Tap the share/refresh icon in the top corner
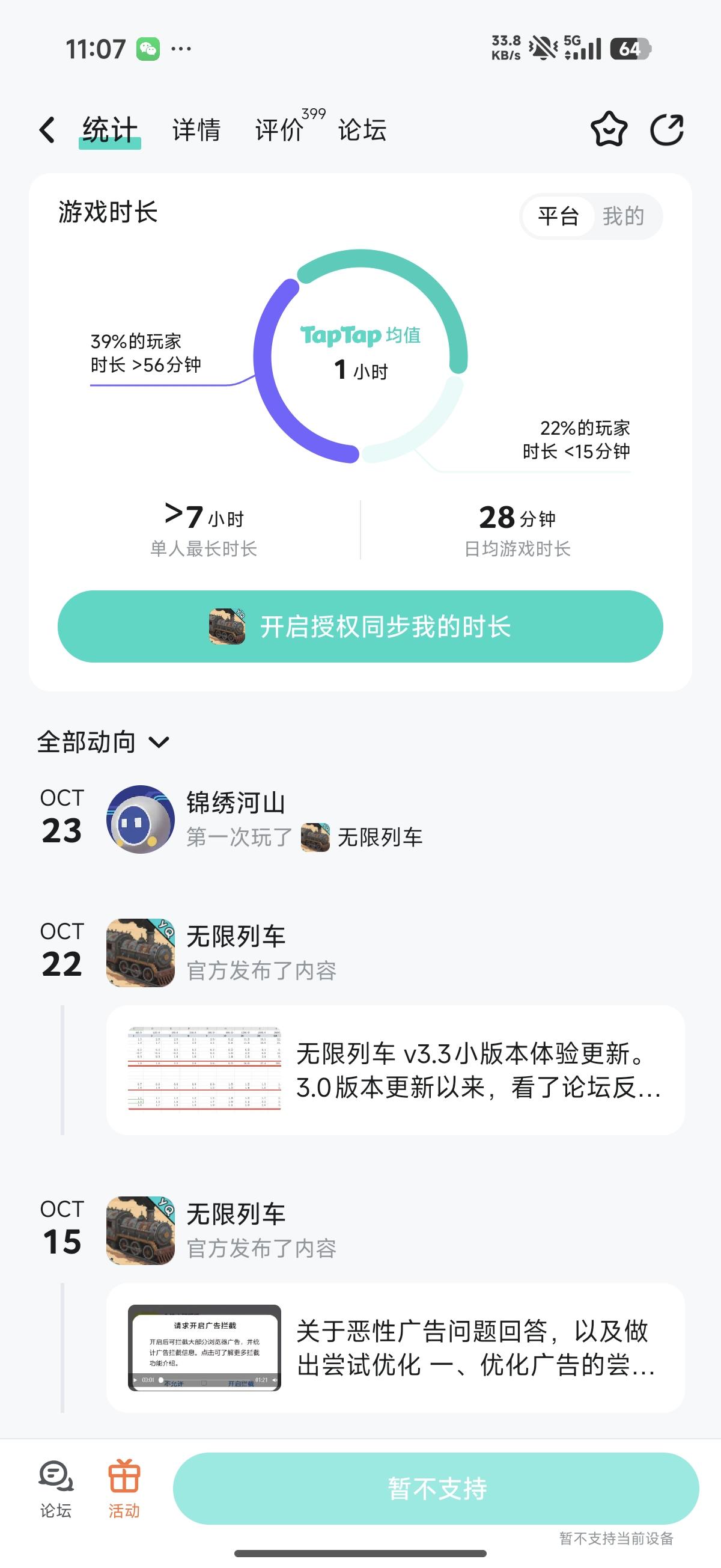The height and width of the screenshot is (1568, 721). (668, 130)
